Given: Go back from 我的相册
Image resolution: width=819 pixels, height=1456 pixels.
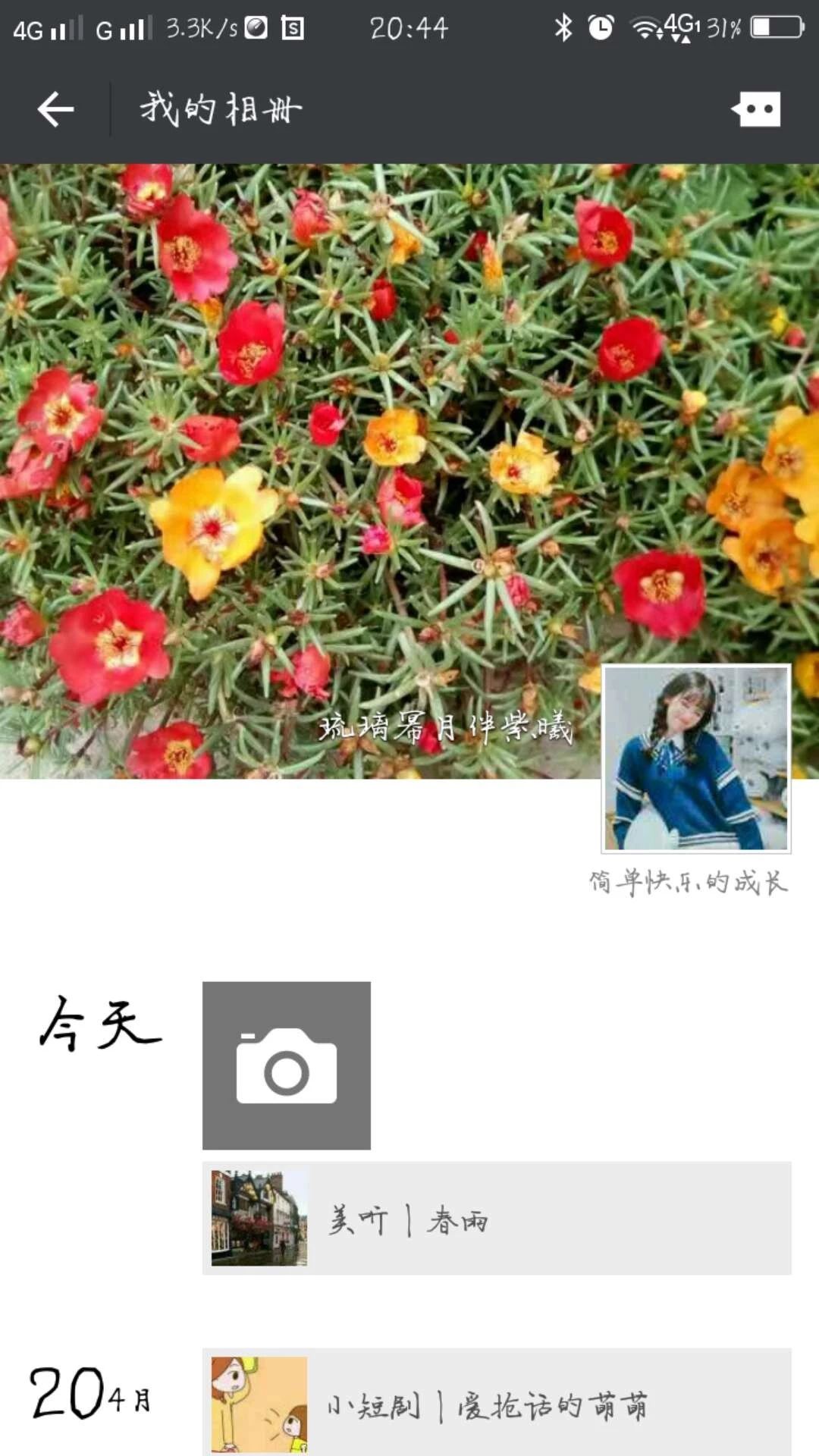Looking at the screenshot, I should tap(55, 109).
